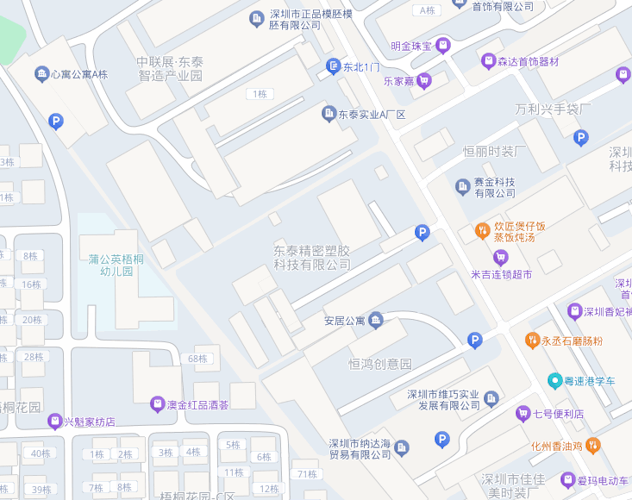Tap the 粤速港学车 driving school marker
The width and height of the screenshot is (632, 500).
(554, 381)
